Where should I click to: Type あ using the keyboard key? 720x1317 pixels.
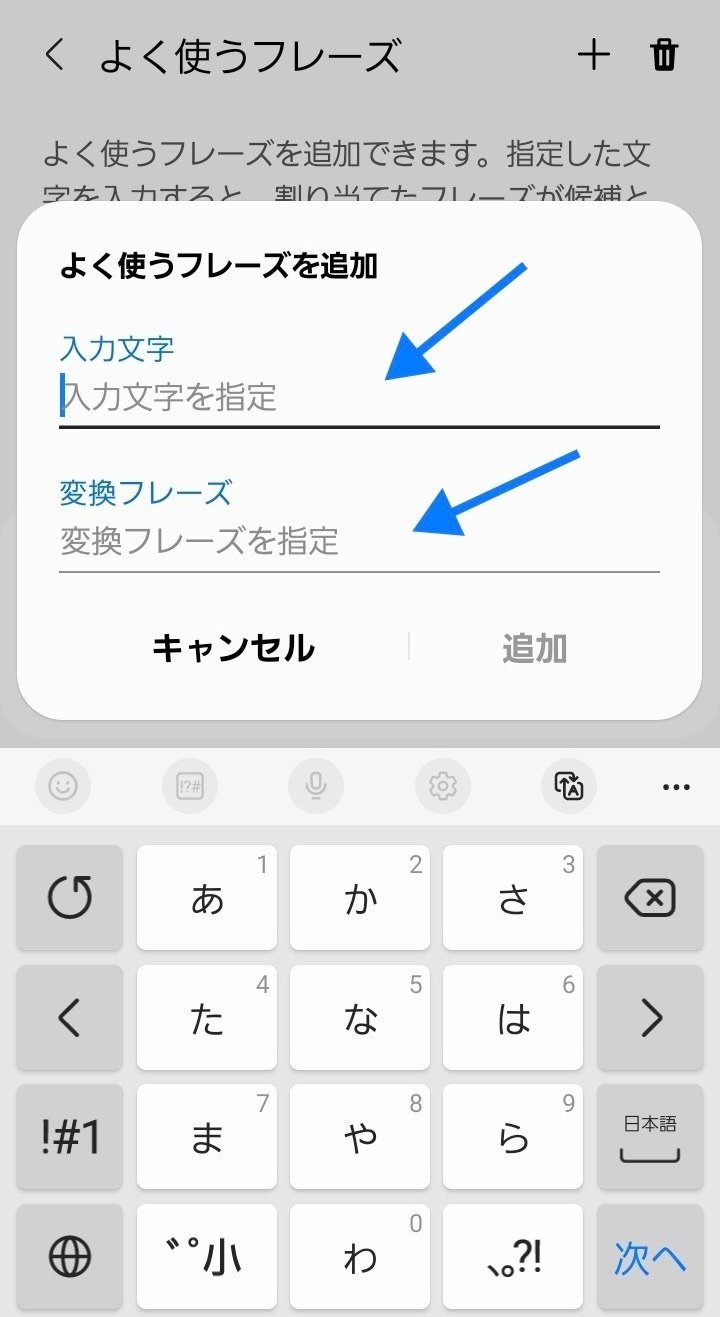(x=207, y=898)
